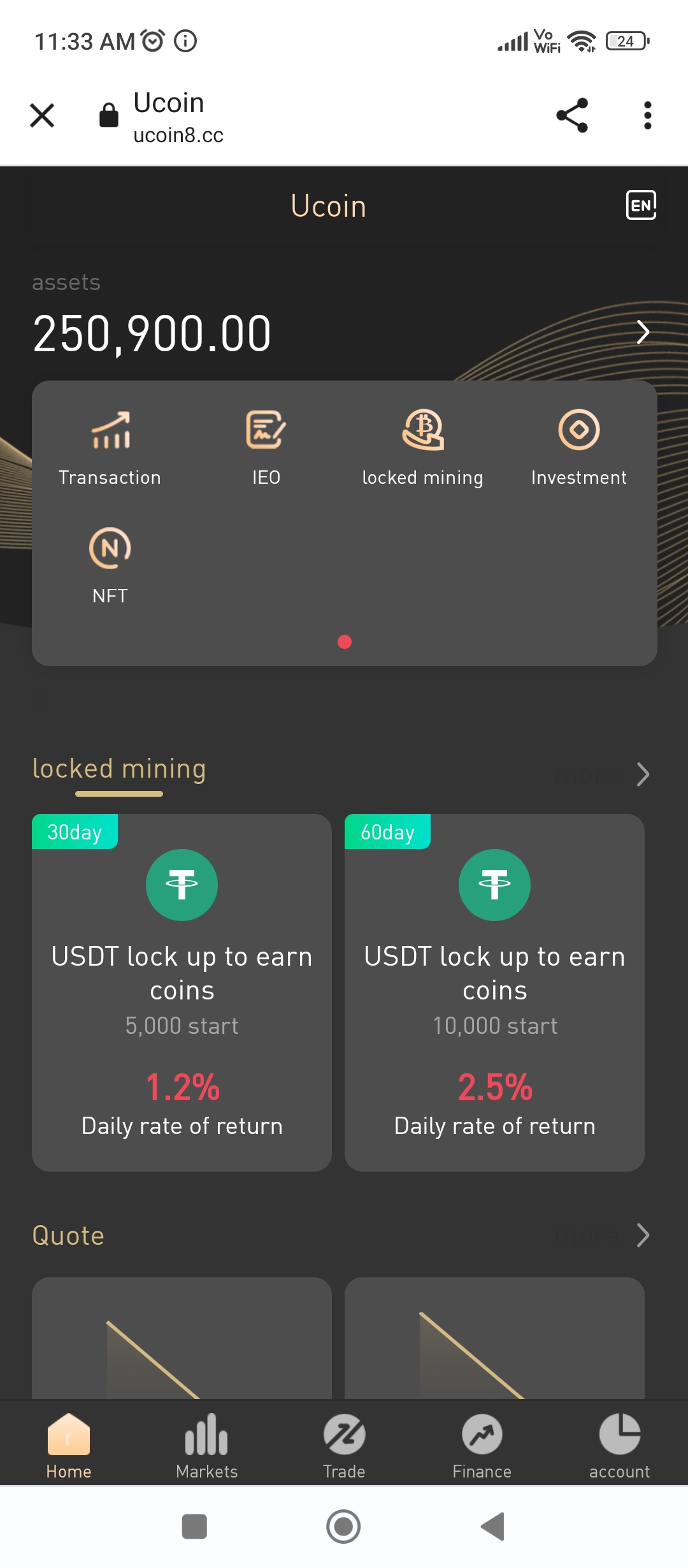This screenshot has width=688, height=1568.
Task: Open the NFT shortcut
Action: [110, 564]
